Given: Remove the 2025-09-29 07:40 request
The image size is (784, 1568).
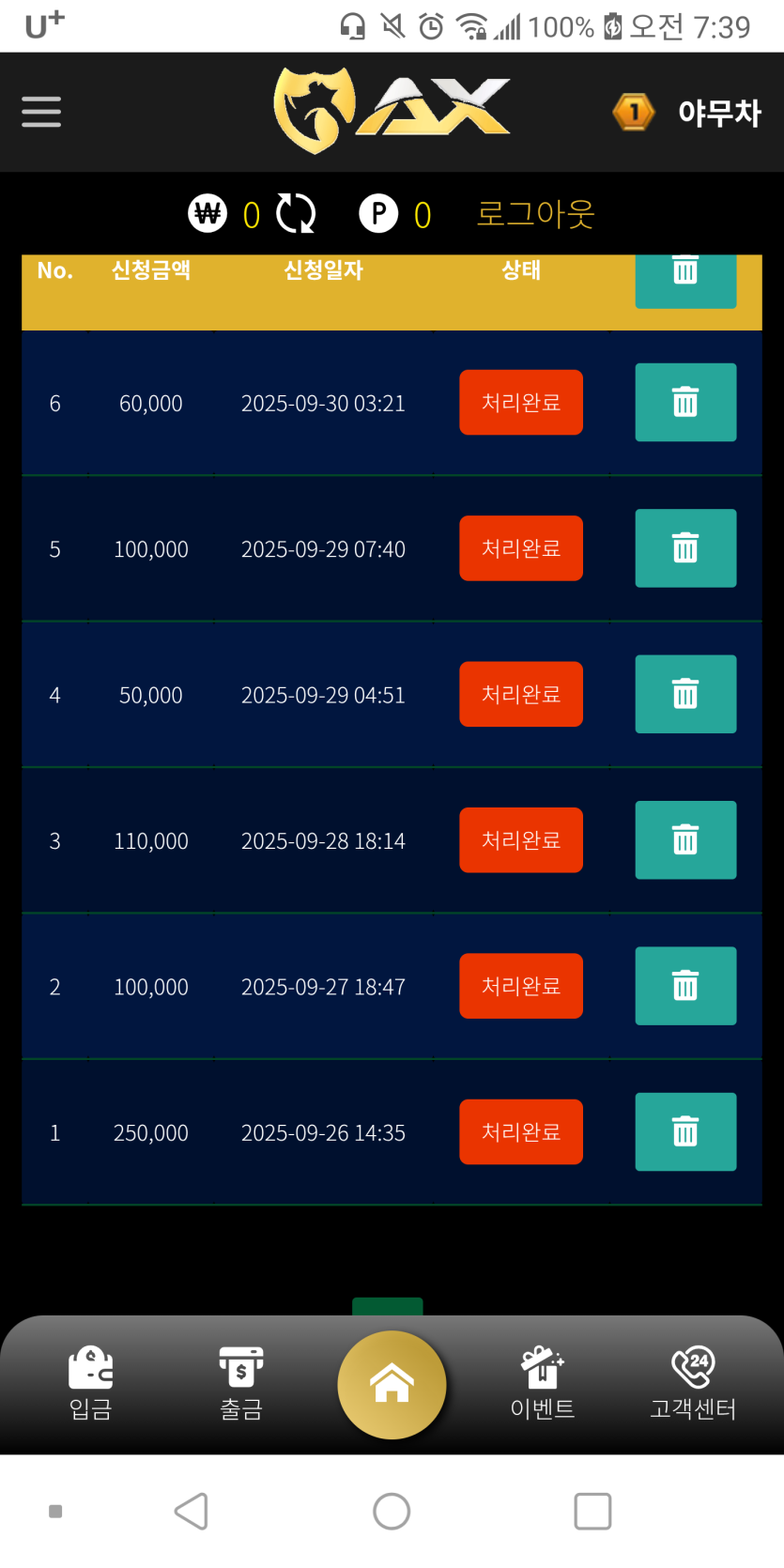Looking at the screenshot, I should (685, 548).
